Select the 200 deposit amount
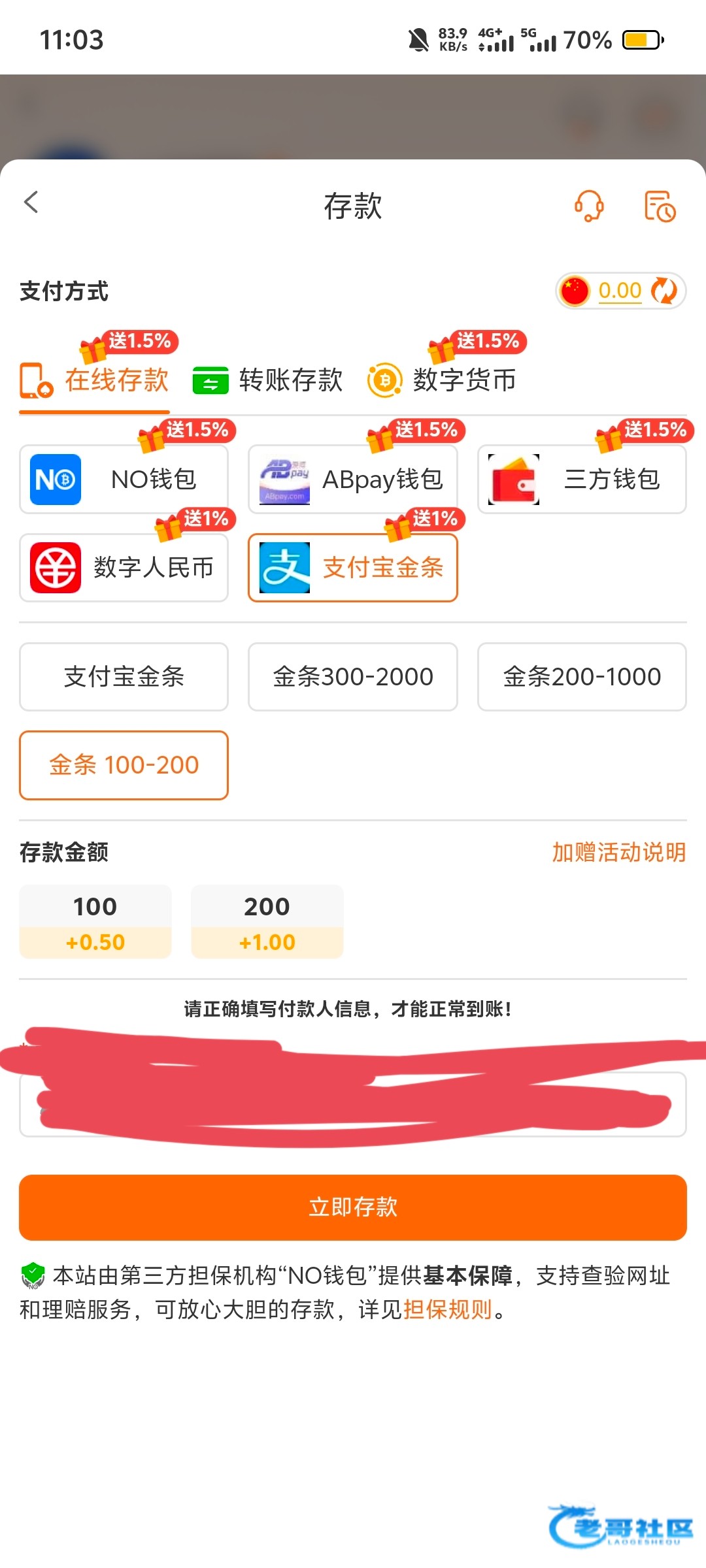The width and height of the screenshot is (706, 1568). point(267,921)
